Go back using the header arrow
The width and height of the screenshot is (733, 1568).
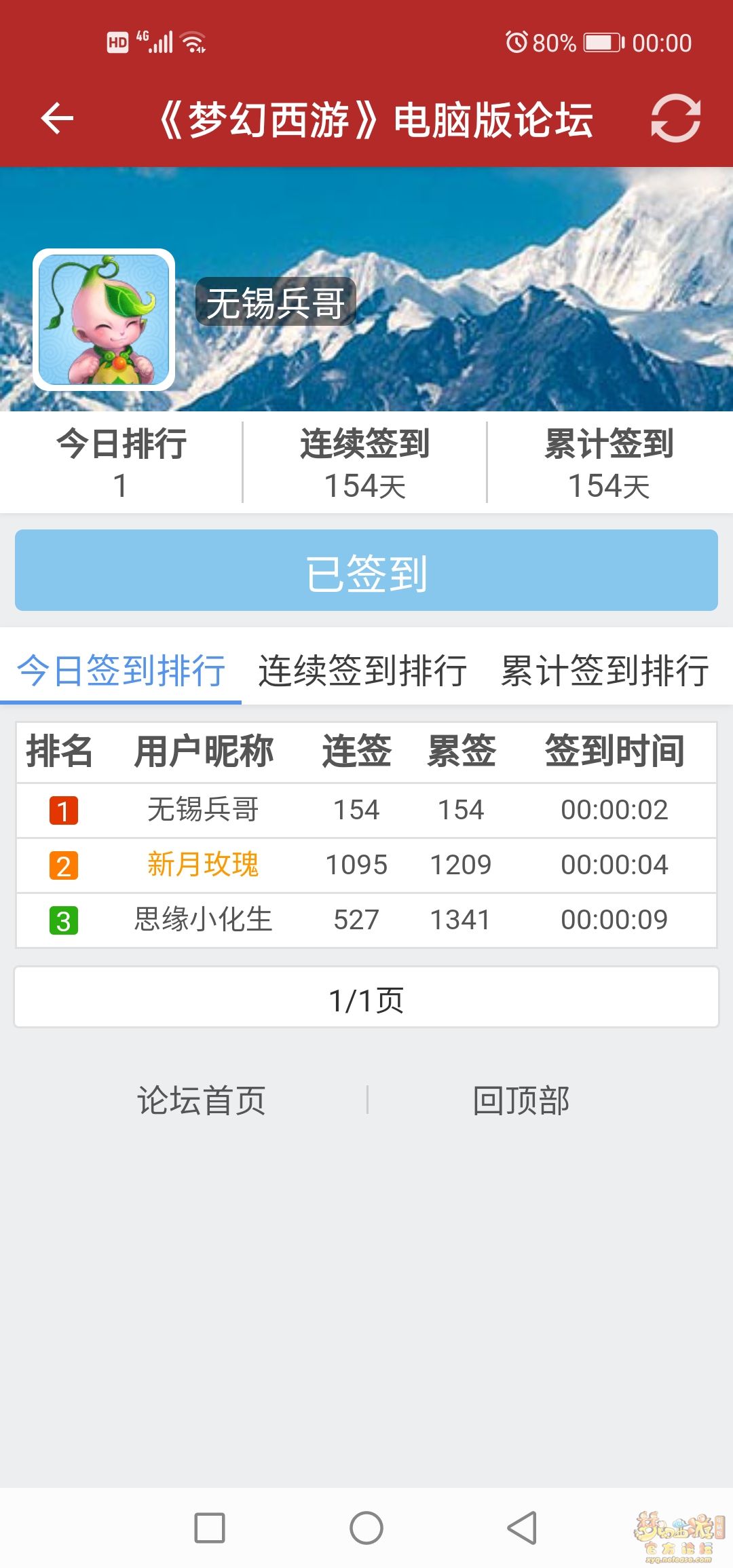(57, 119)
